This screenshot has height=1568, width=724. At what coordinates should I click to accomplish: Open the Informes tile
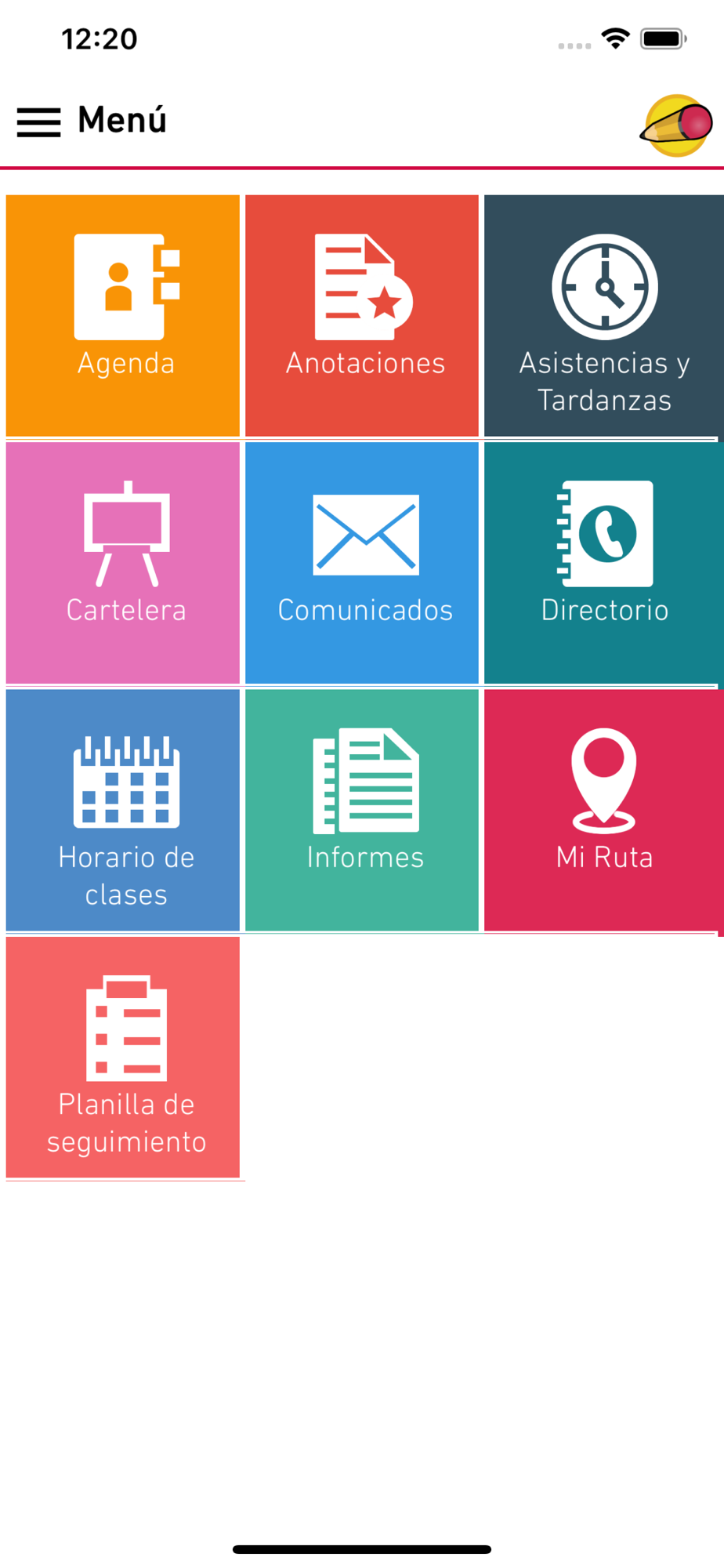(362, 810)
